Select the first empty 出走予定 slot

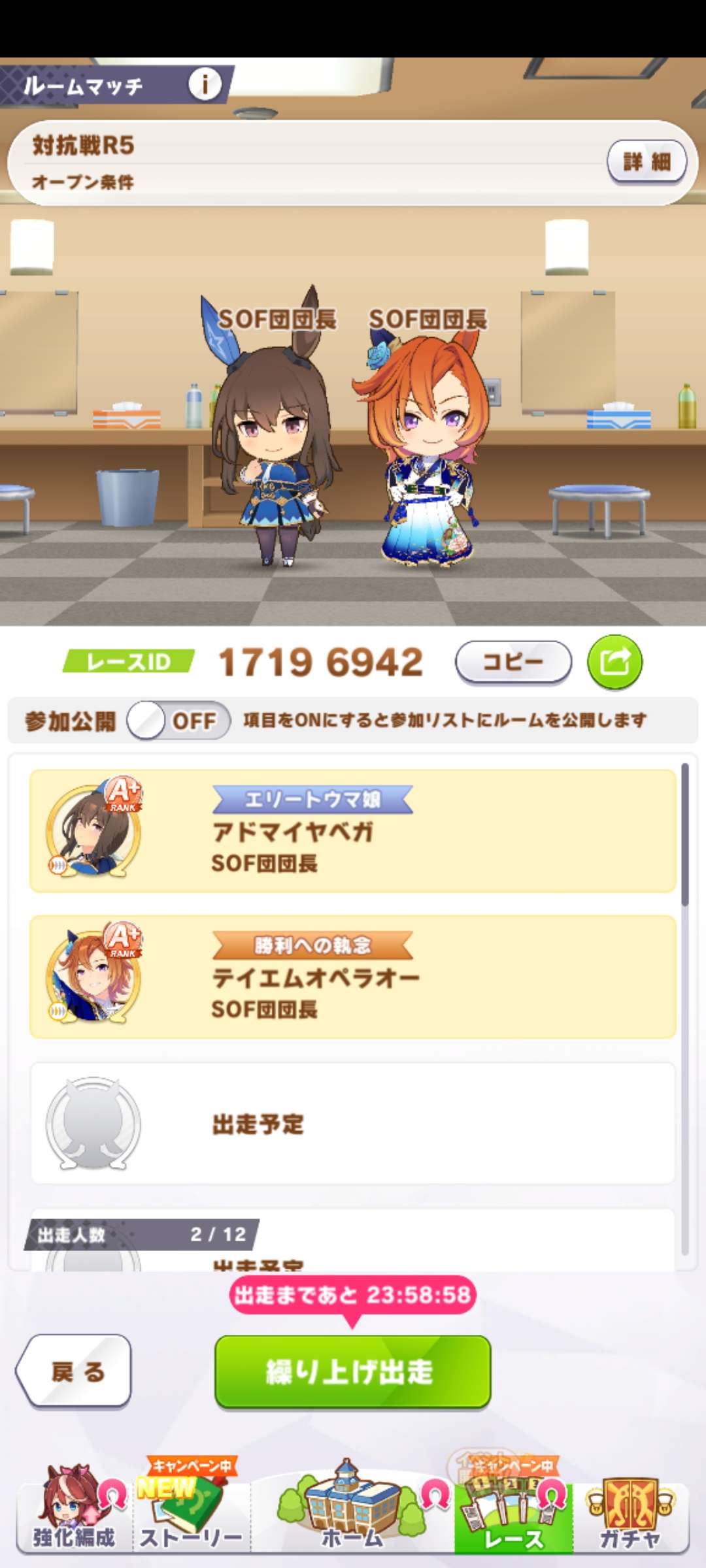(x=353, y=1124)
